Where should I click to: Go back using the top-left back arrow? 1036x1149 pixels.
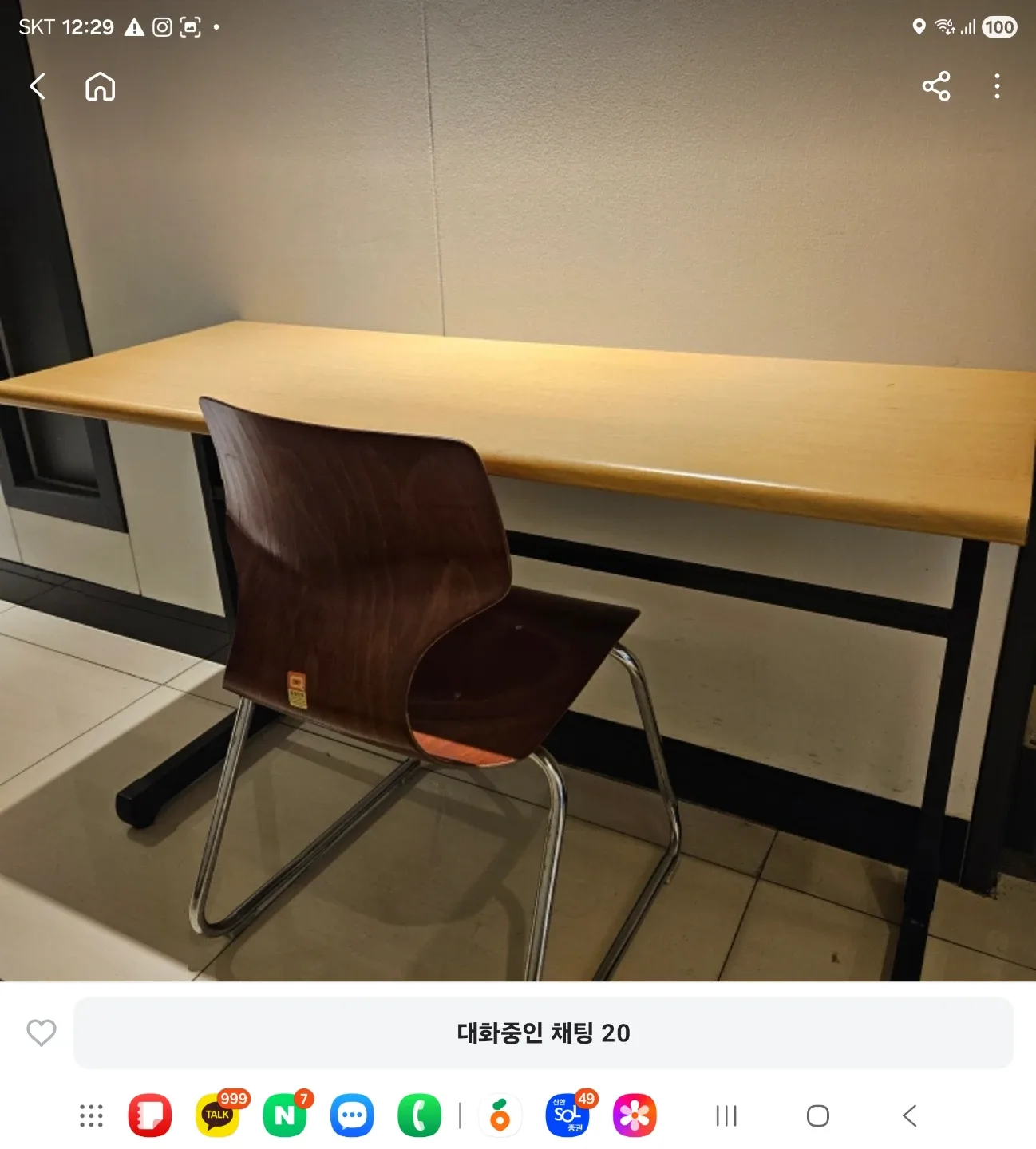37,86
